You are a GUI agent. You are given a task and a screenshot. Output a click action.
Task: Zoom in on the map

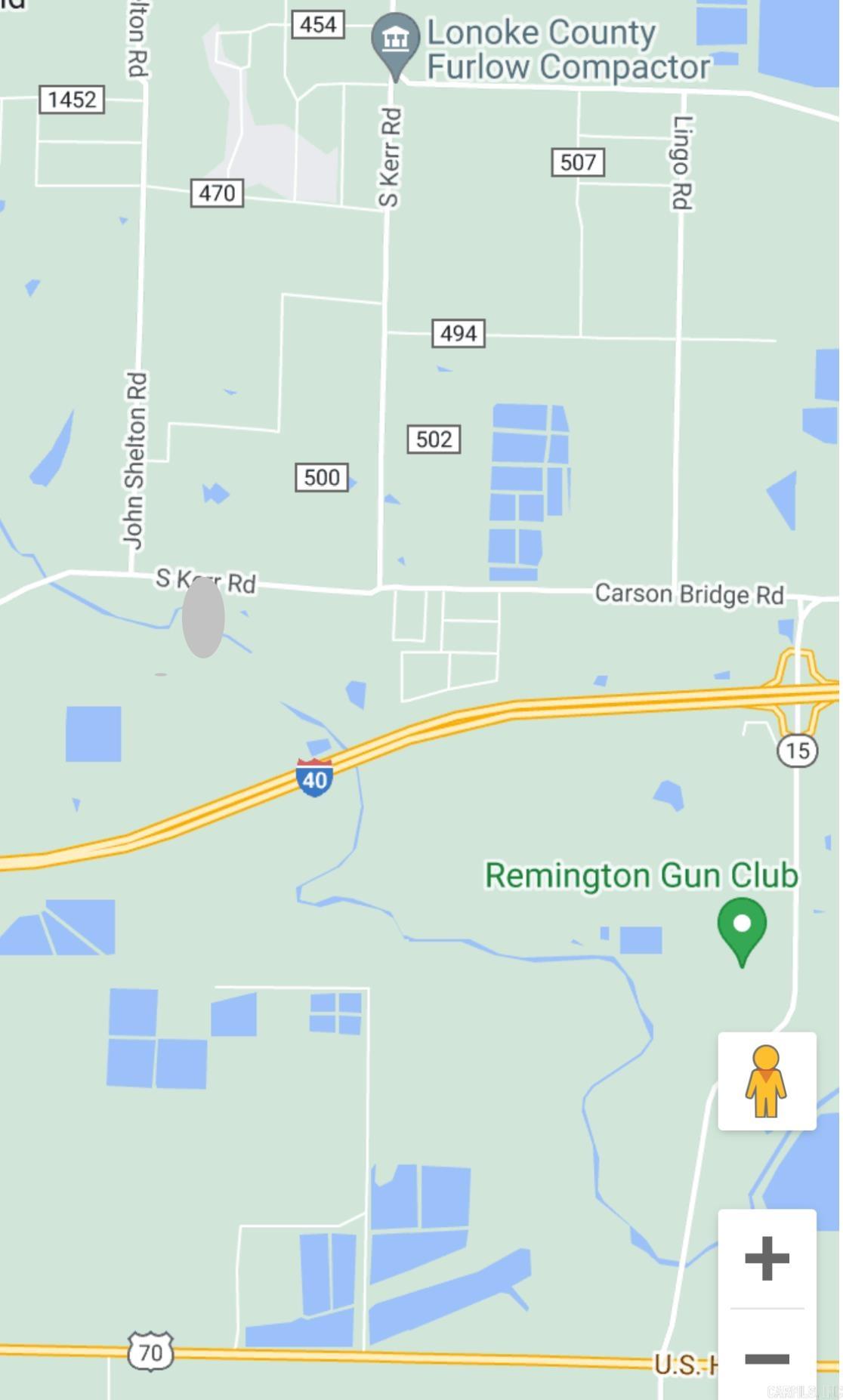tap(767, 1259)
